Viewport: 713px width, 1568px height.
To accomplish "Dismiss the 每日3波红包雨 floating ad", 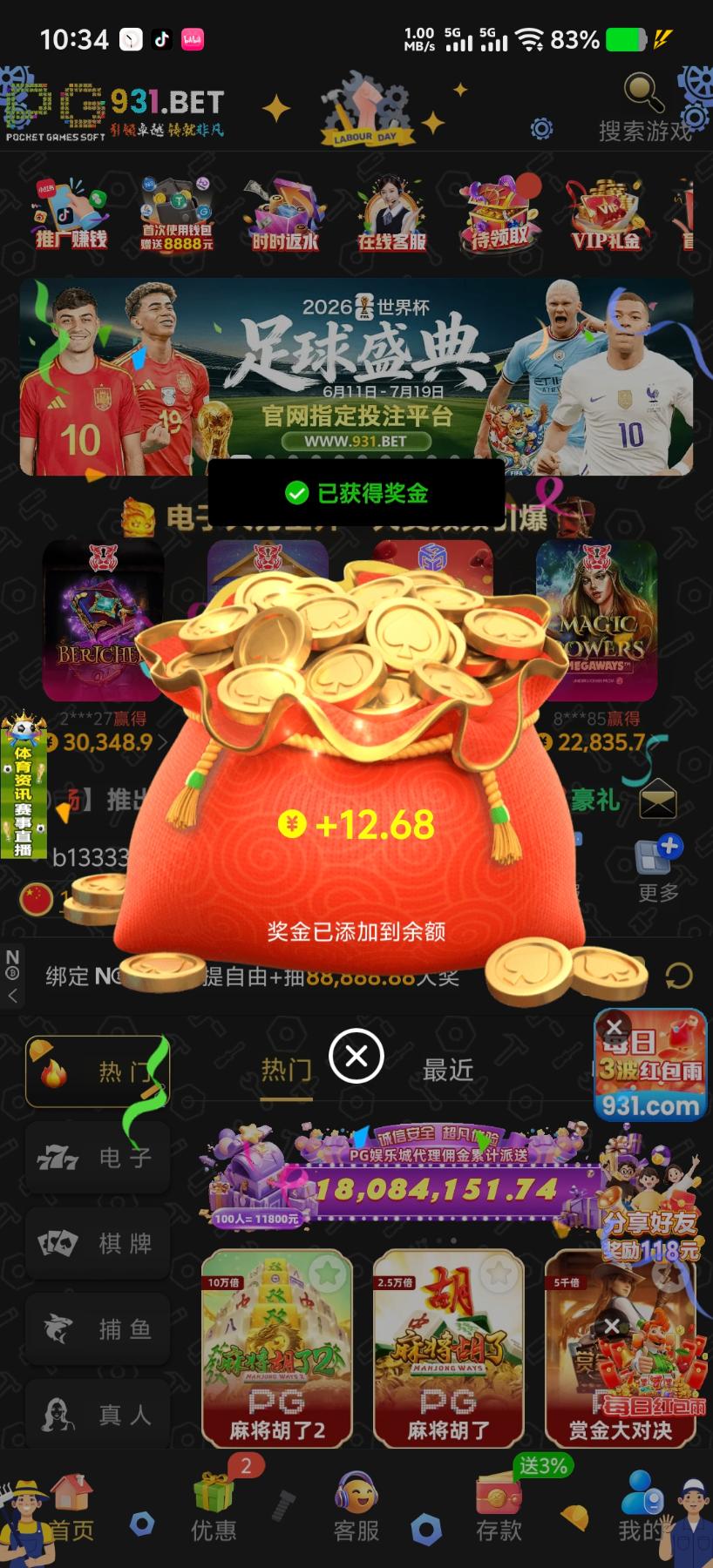I will [615, 1027].
